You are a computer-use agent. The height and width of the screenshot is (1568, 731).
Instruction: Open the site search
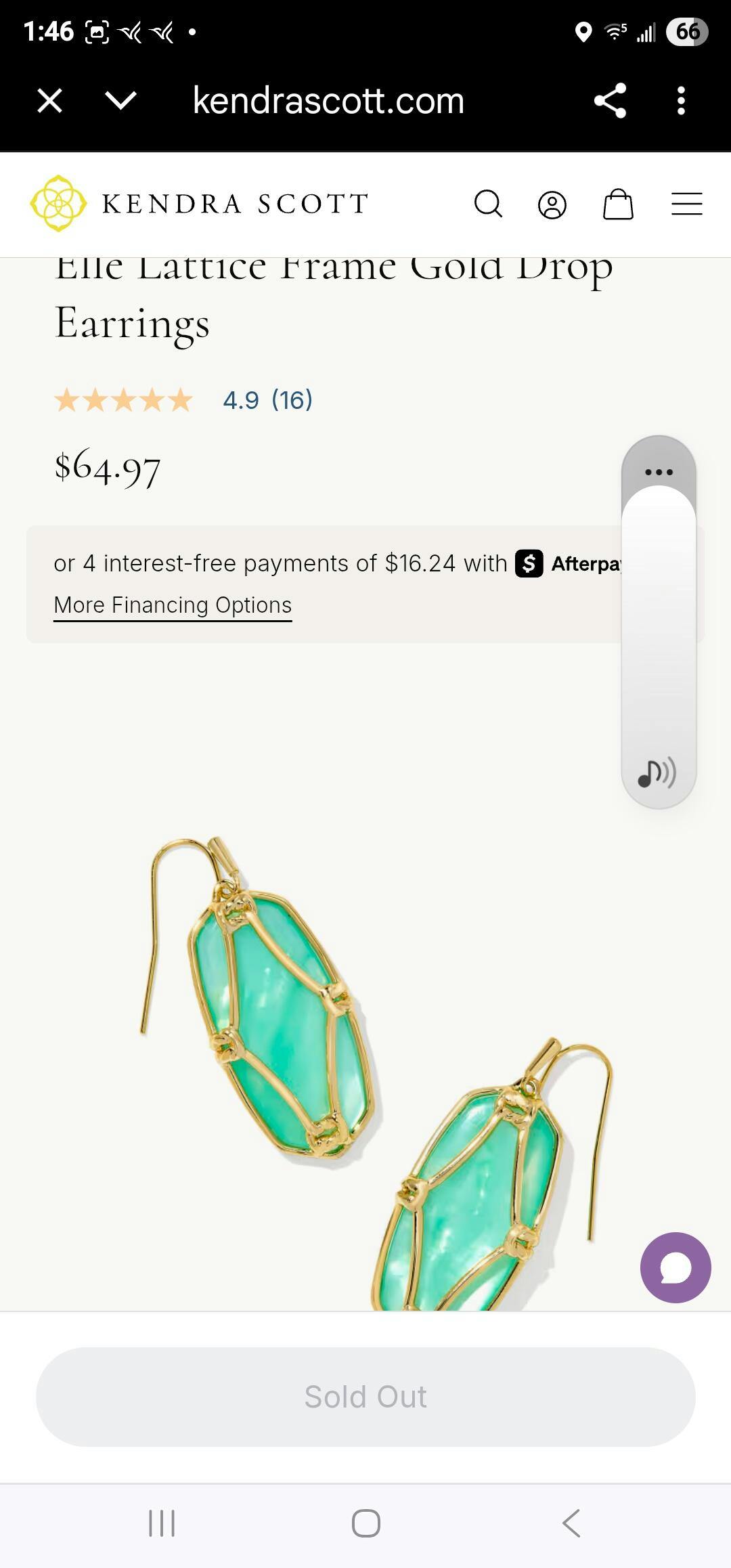pos(488,204)
